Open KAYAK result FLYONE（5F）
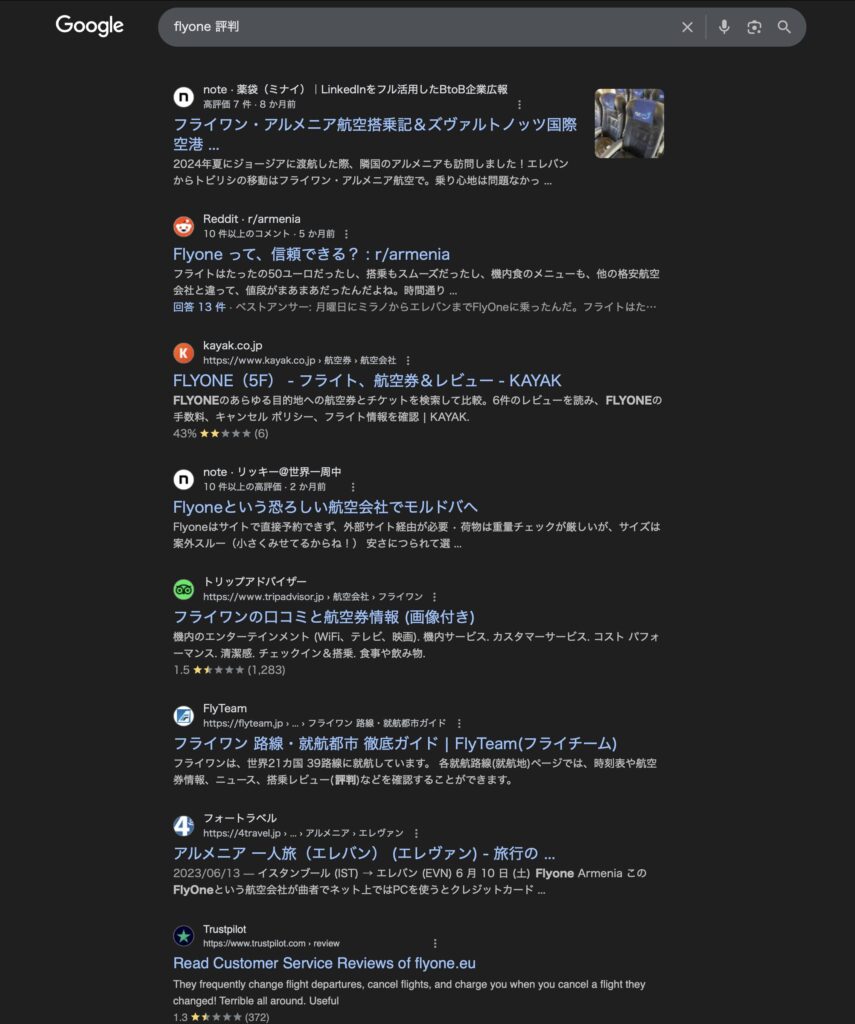 point(367,381)
